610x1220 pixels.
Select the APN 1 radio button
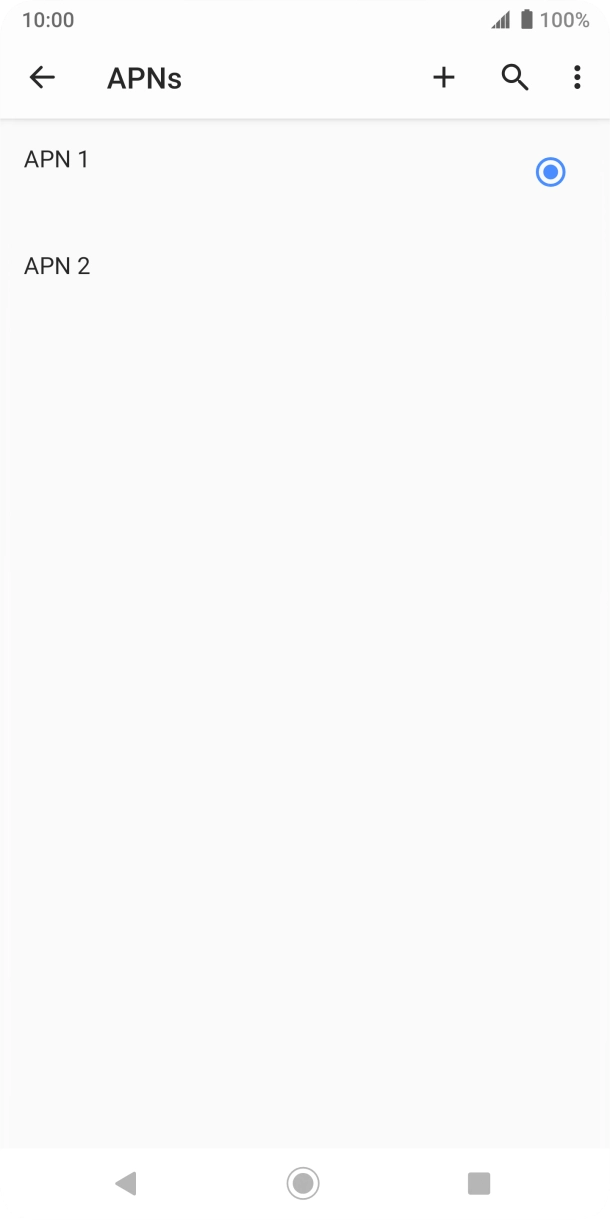(550, 172)
